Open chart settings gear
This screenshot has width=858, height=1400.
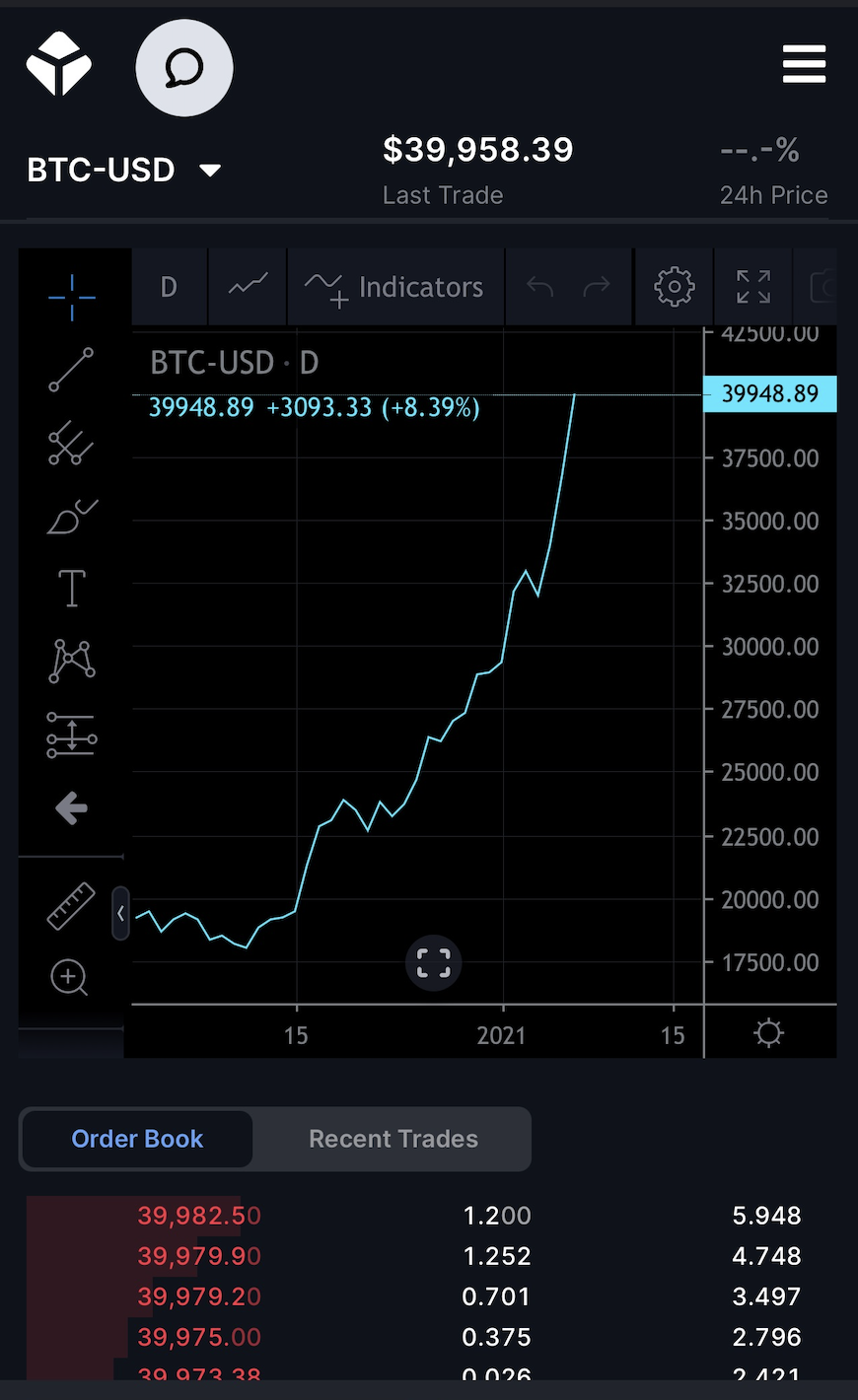(675, 287)
